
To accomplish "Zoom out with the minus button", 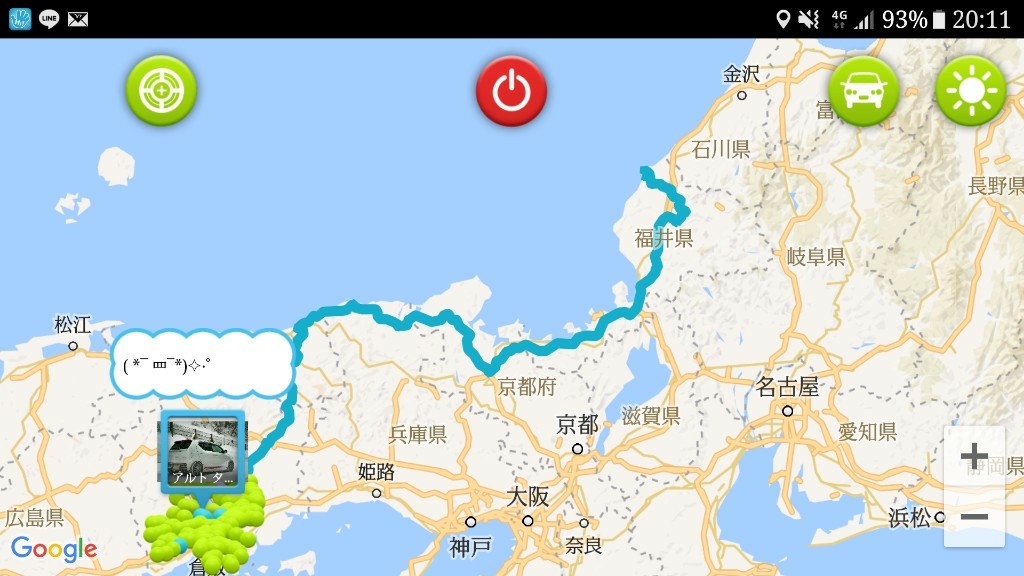I will tap(974, 517).
